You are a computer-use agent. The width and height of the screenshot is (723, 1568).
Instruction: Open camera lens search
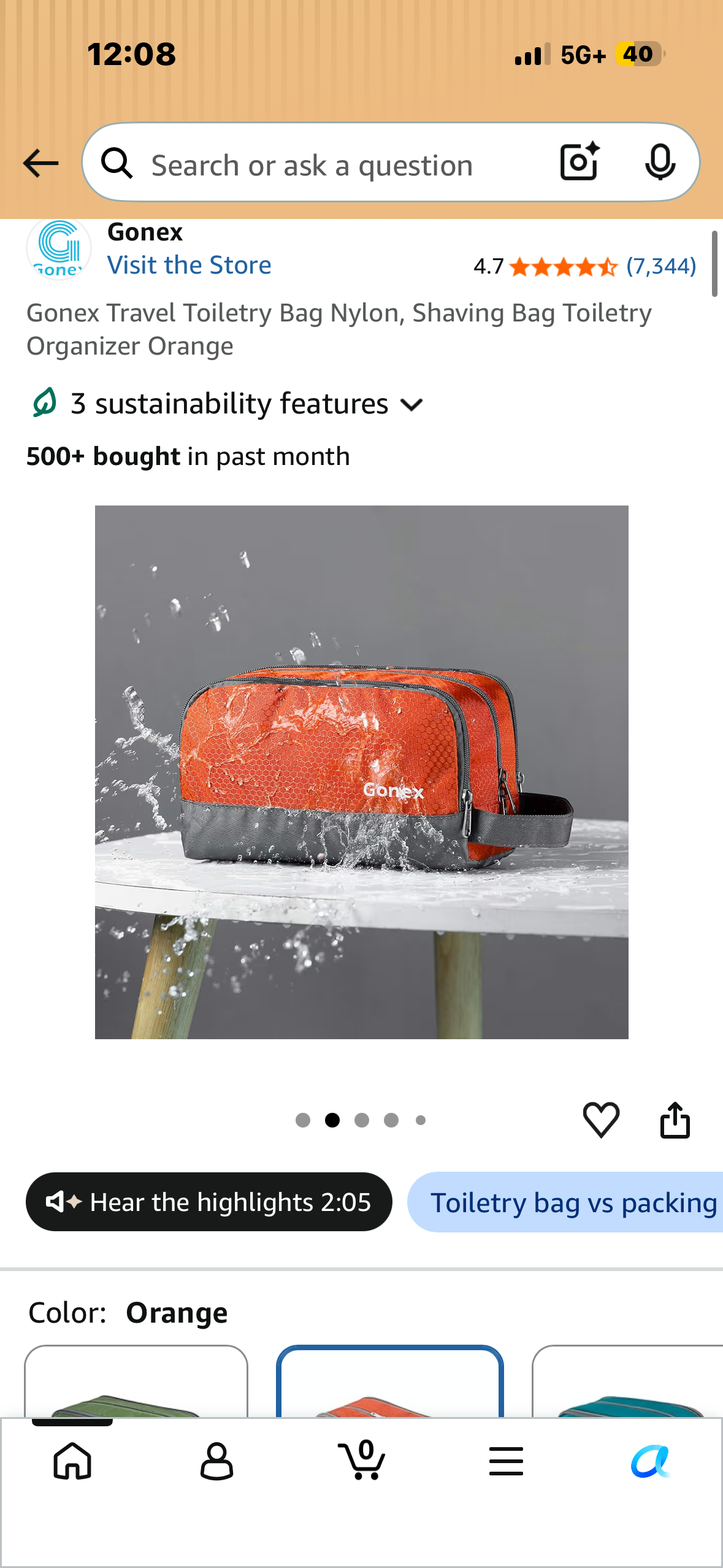point(580,162)
